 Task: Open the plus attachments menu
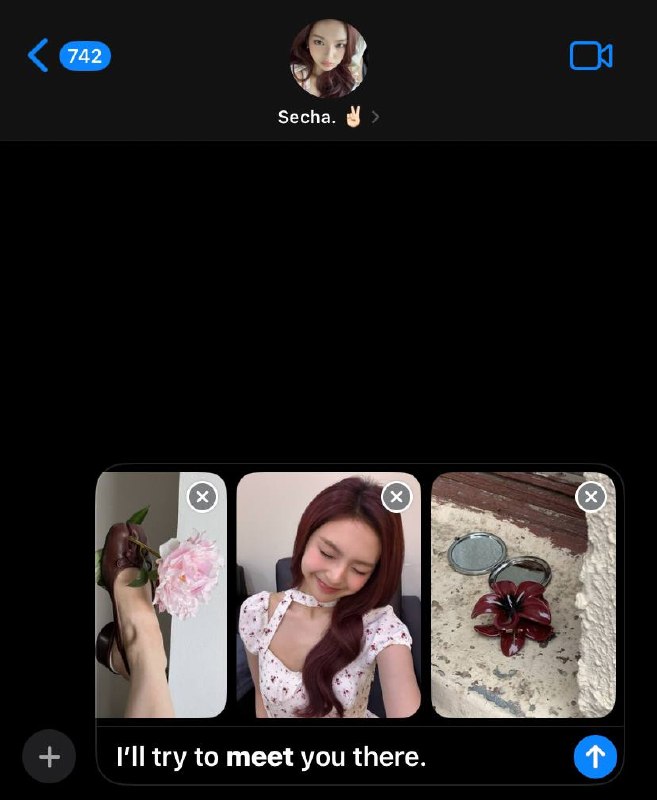[x=49, y=757]
